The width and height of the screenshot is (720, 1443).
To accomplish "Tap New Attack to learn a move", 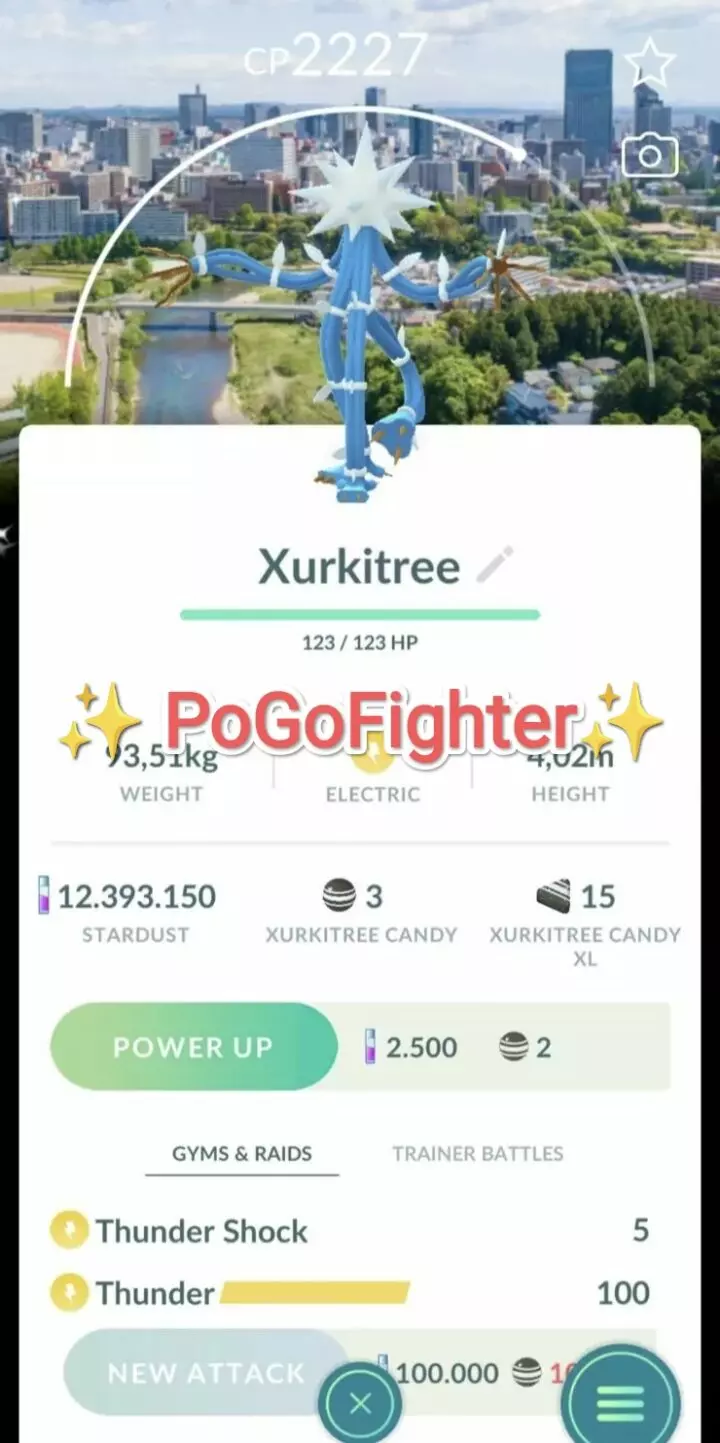I will click(x=205, y=1373).
